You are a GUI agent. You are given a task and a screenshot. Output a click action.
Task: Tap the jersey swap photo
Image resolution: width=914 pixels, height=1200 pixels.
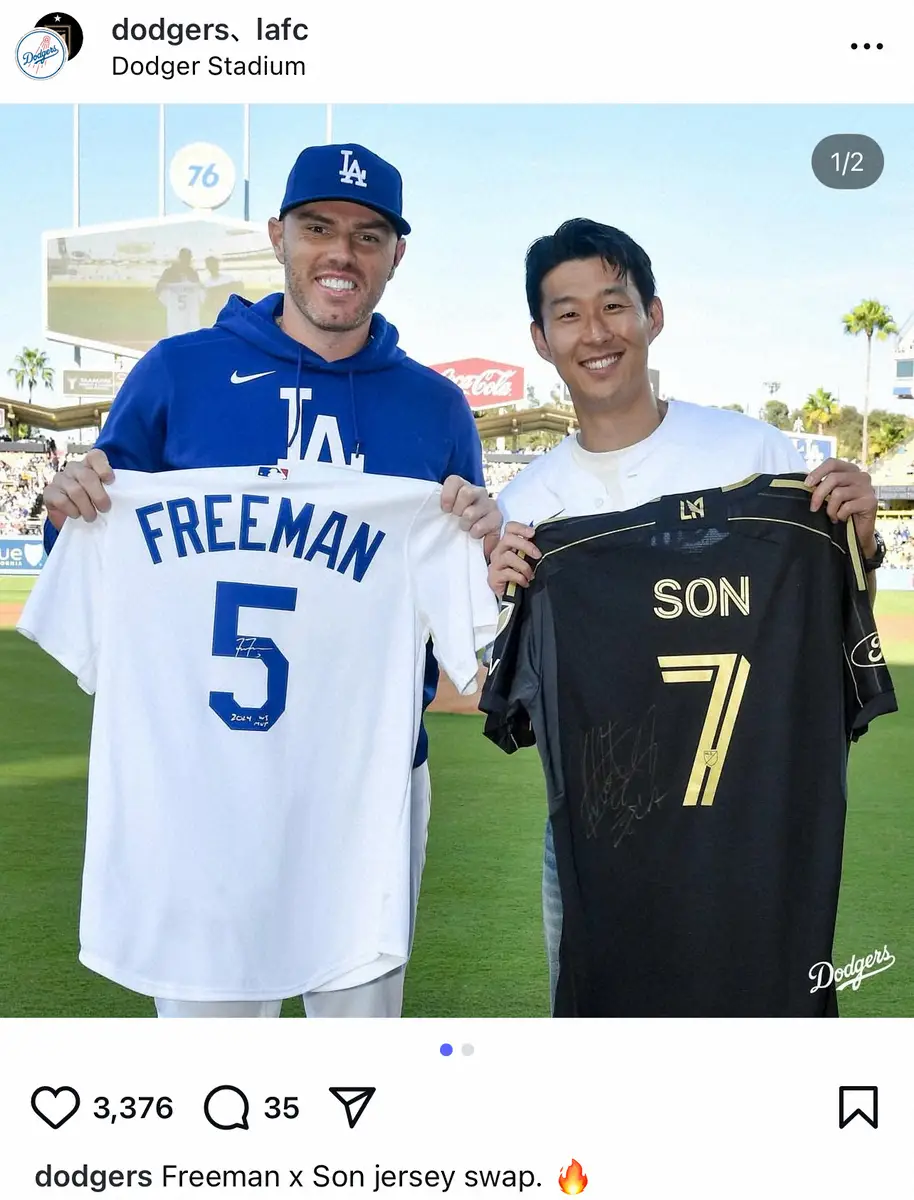point(457,560)
